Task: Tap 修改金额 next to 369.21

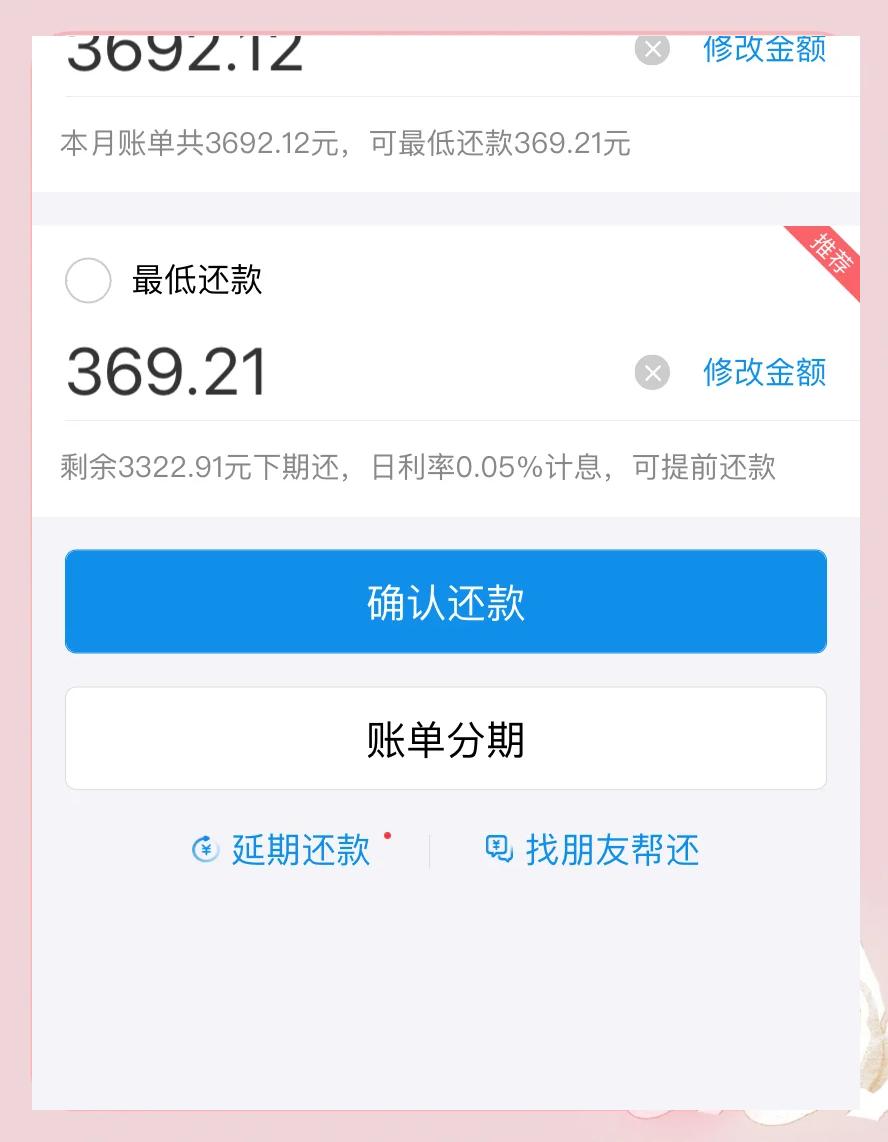Action: click(764, 372)
